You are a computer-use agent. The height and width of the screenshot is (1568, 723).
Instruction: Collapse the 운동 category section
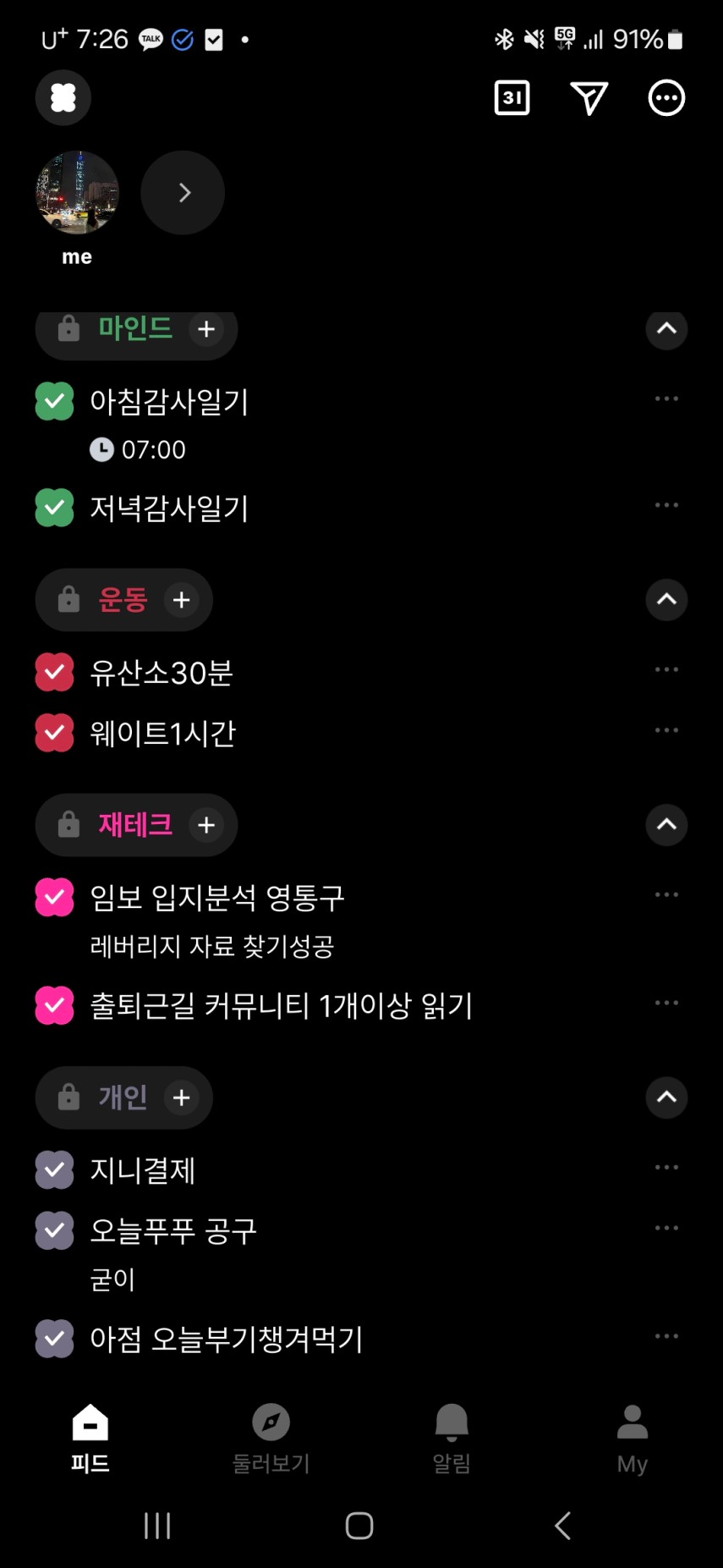coord(666,600)
